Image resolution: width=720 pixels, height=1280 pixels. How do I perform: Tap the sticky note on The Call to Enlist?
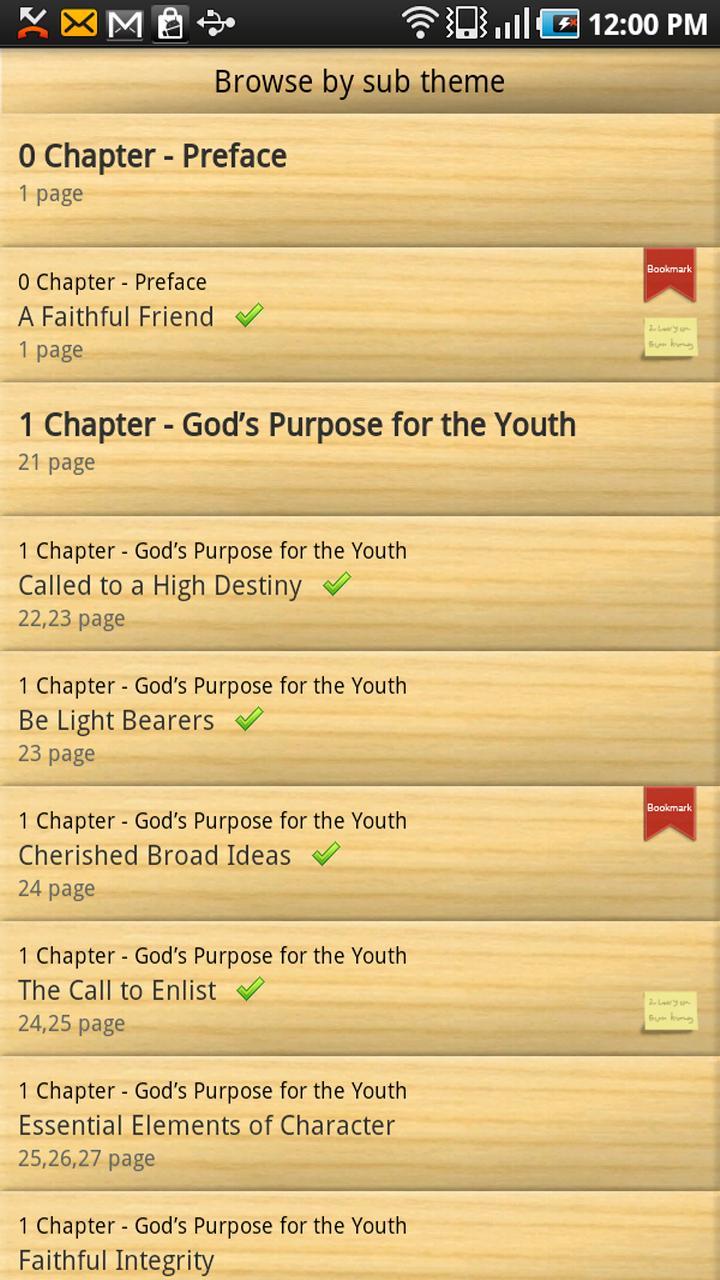point(669,1010)
